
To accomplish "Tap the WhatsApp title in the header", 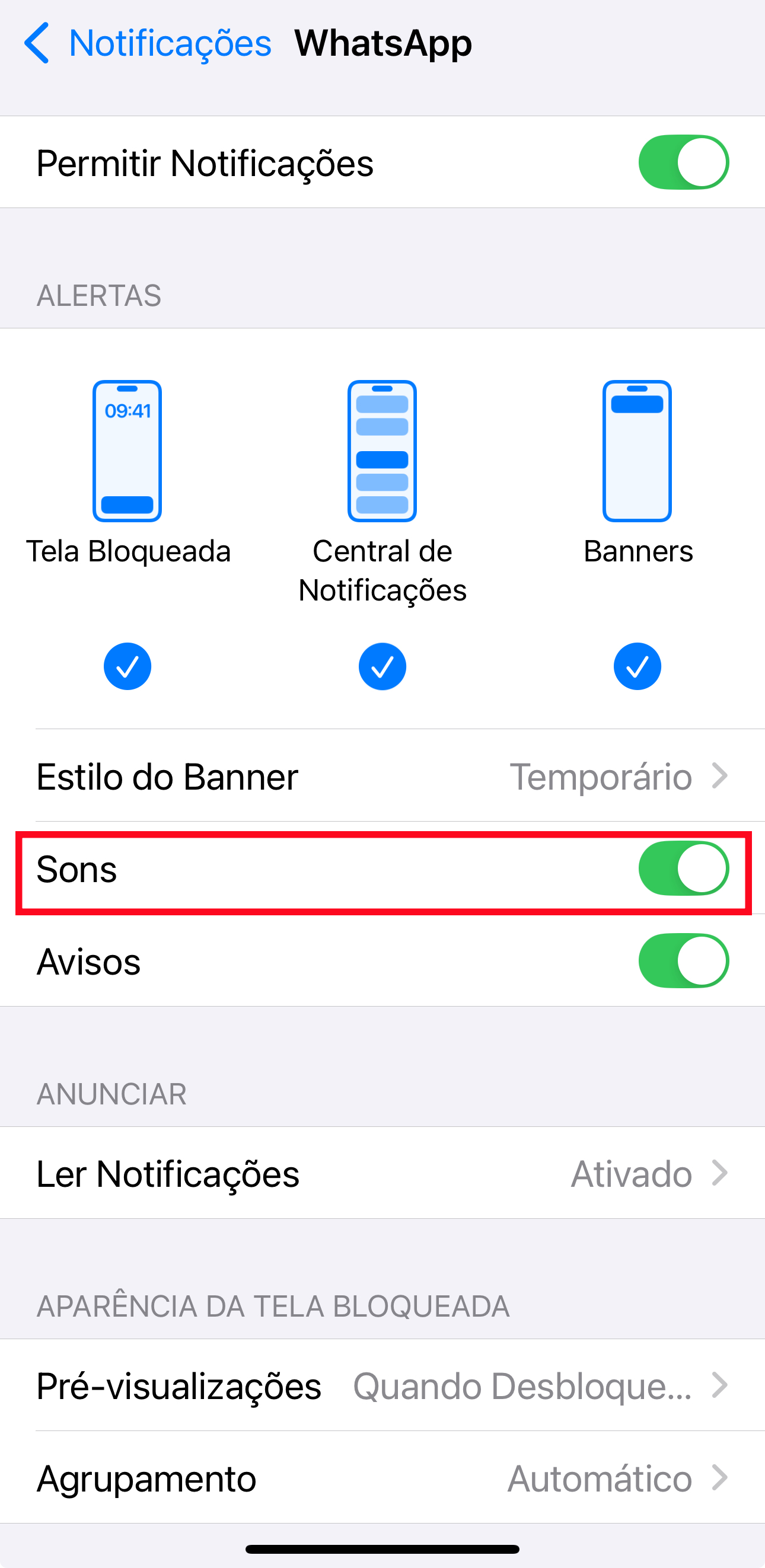I will (383, 43).
